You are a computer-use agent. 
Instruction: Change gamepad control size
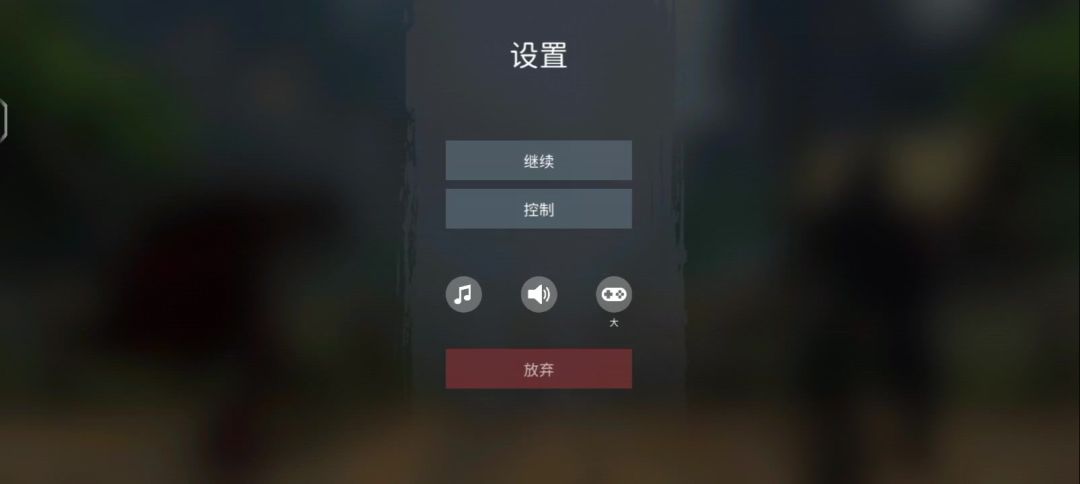click(x=614, y=295)
